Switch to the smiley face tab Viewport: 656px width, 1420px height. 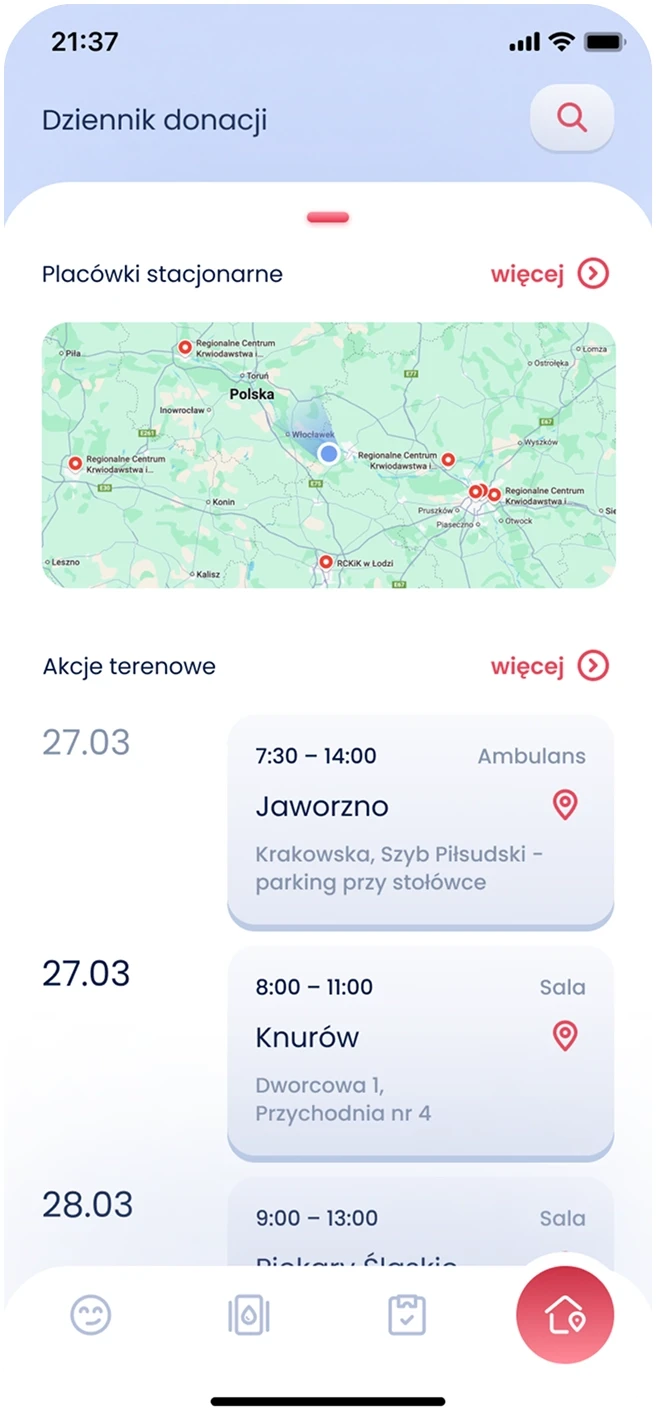(x=91, y=1315)
